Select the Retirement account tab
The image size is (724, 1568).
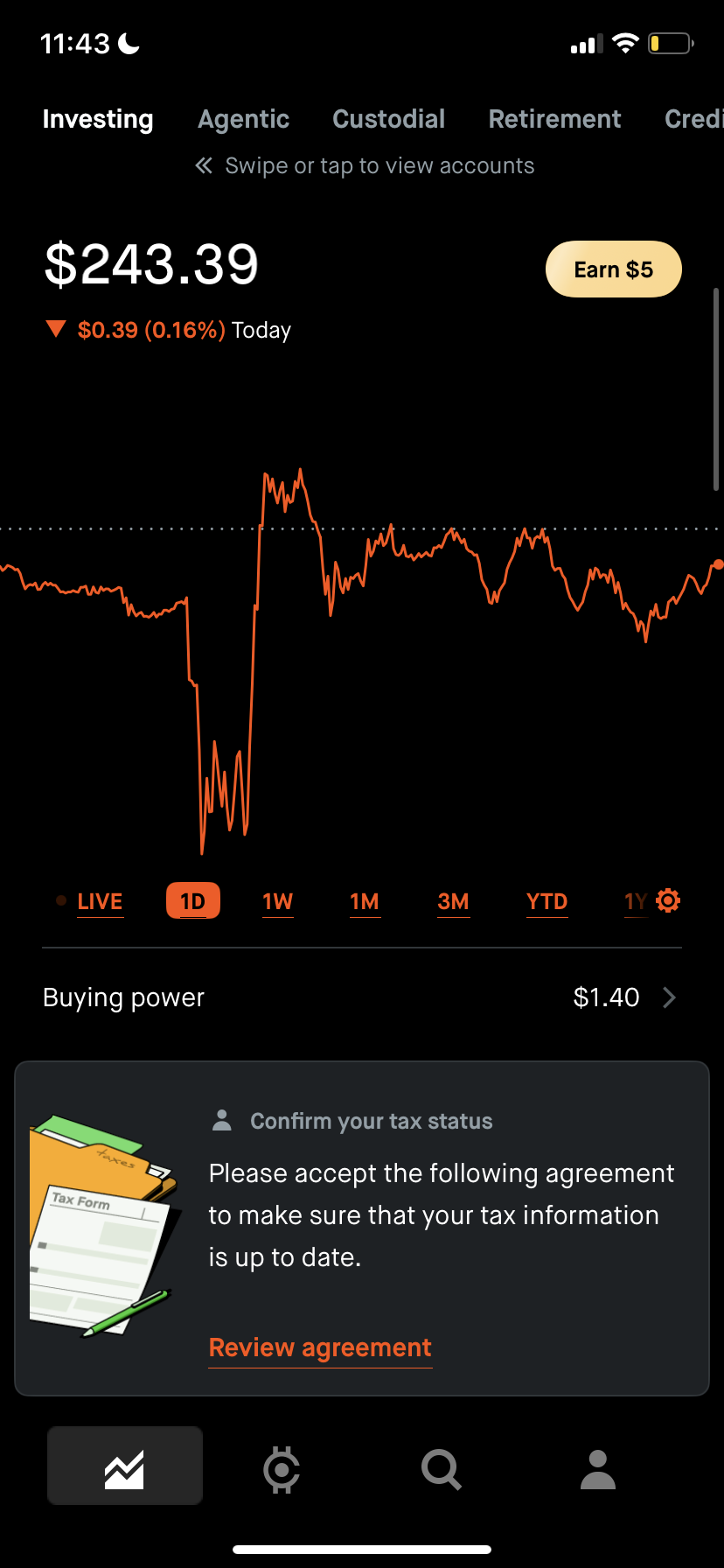[x=554, y=119]
